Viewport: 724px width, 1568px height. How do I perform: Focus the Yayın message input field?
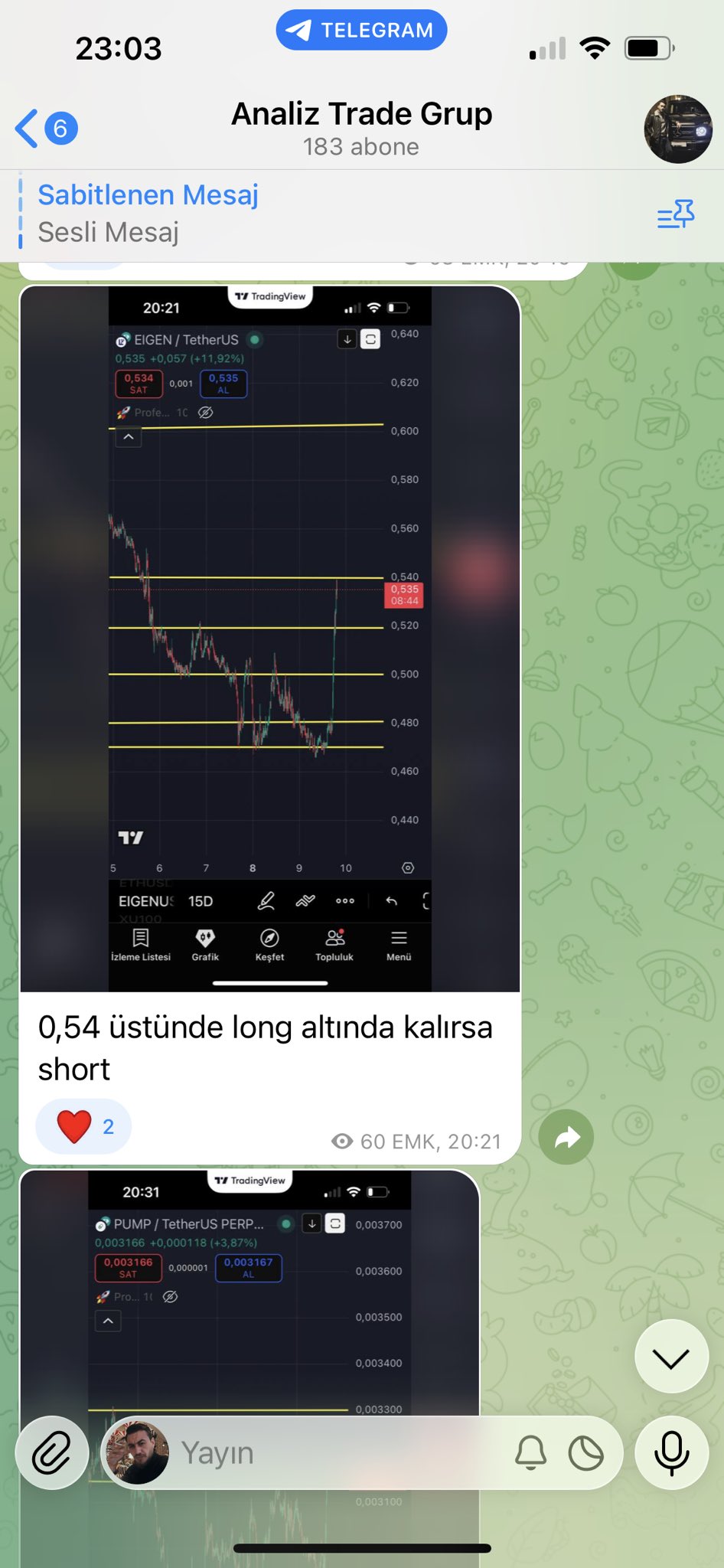[x=337, y=1452]
